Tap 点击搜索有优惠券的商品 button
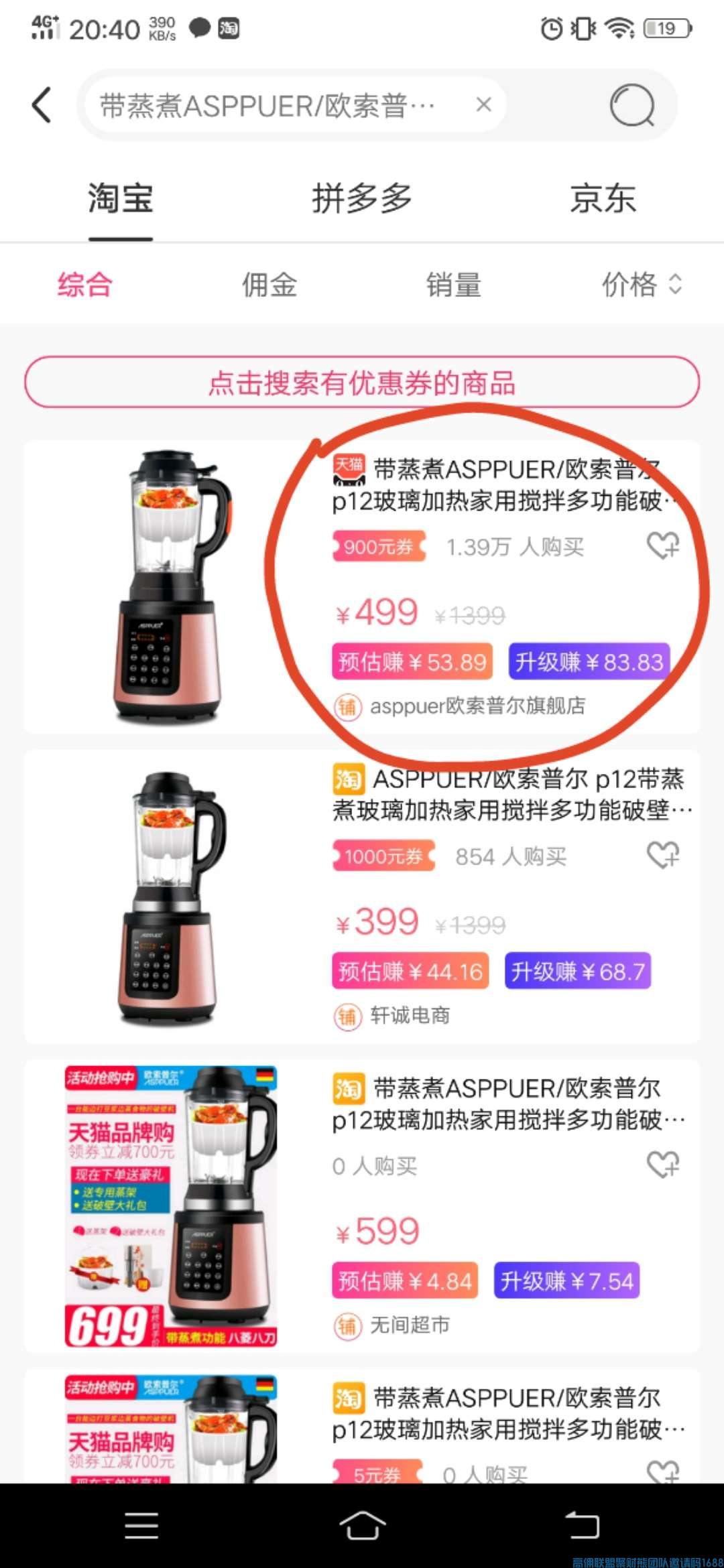 pyautogui.click(x=362, y=383)
